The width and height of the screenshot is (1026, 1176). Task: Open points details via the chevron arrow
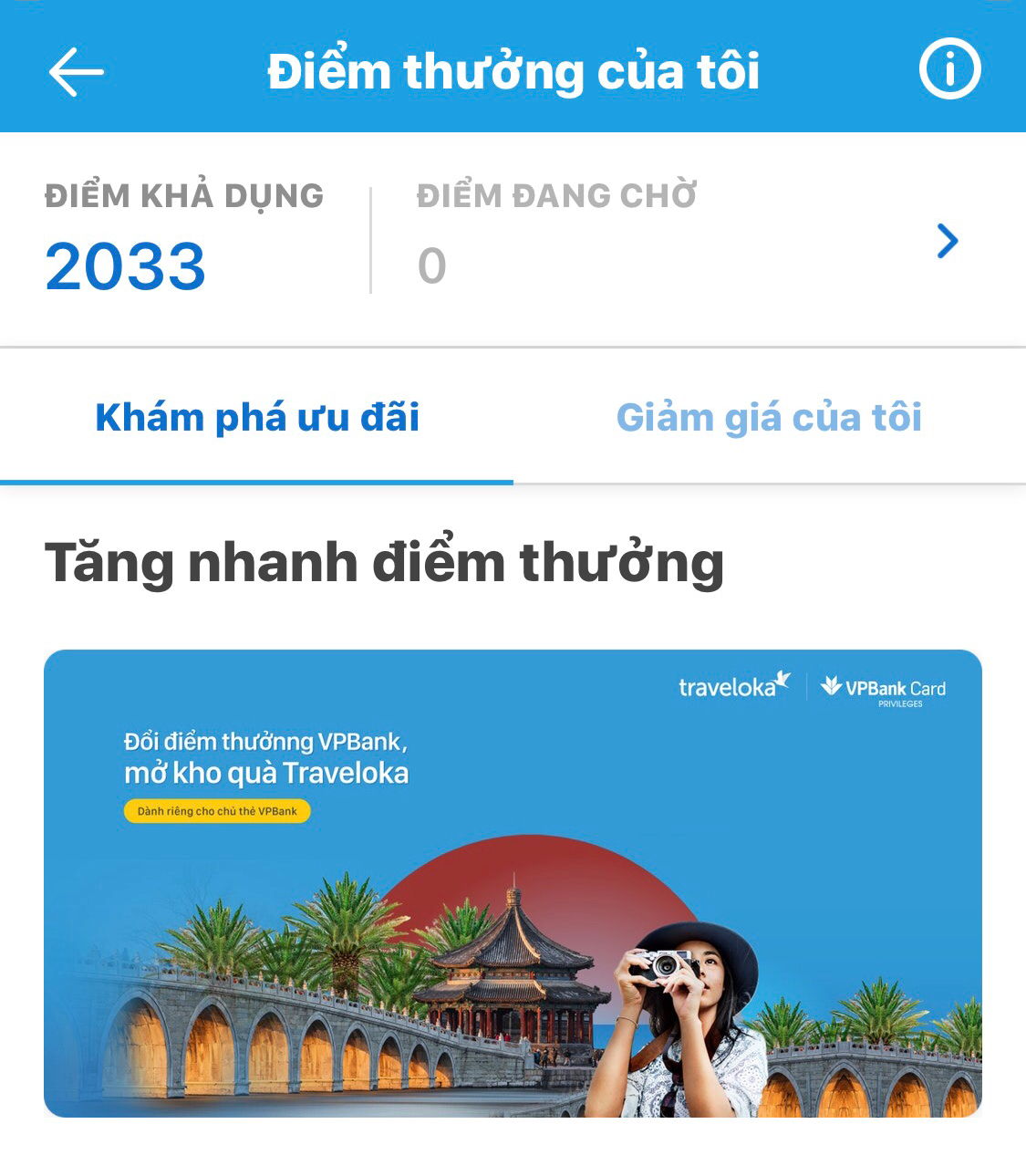[x=948, y=241]
